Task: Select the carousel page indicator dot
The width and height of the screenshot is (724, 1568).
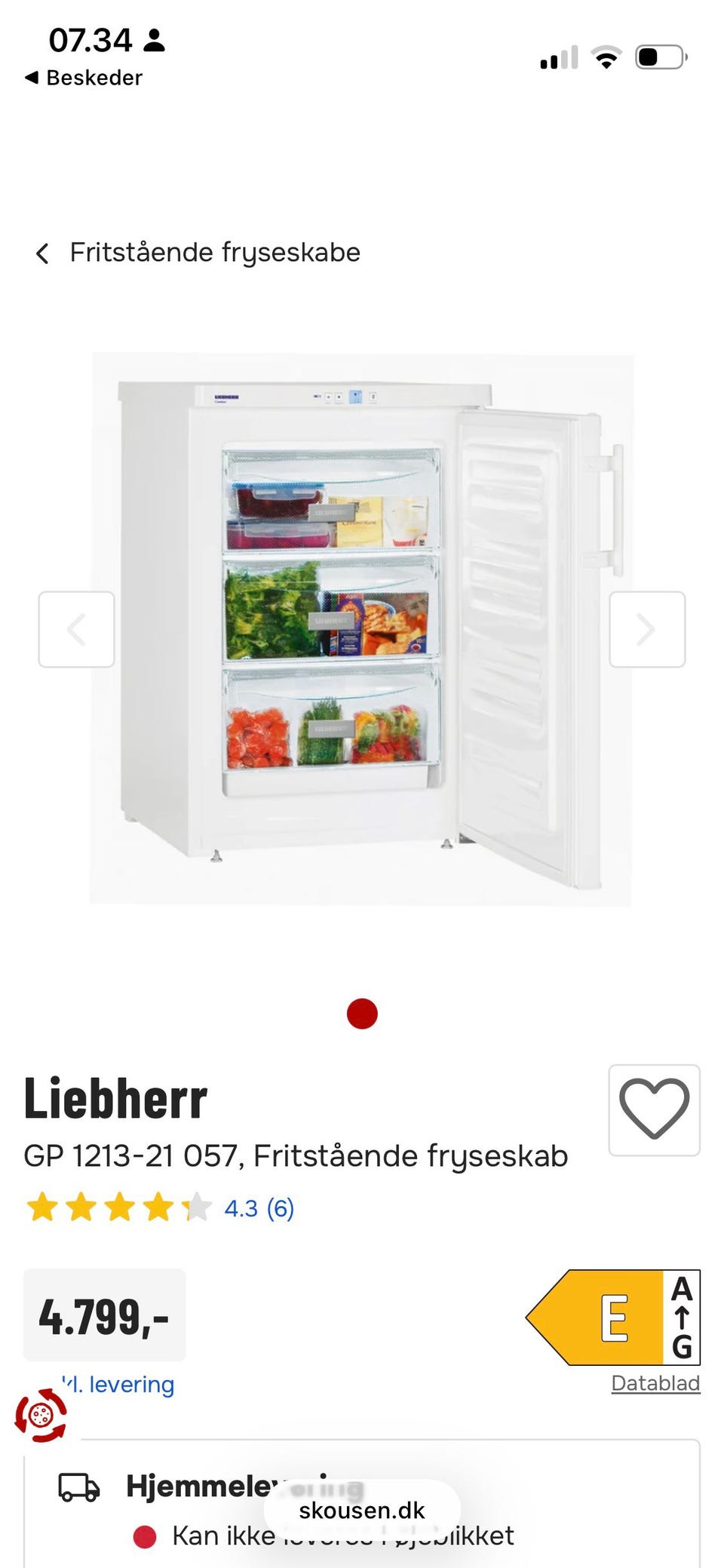Action: pyautogui.click(x=362, y=1013)
